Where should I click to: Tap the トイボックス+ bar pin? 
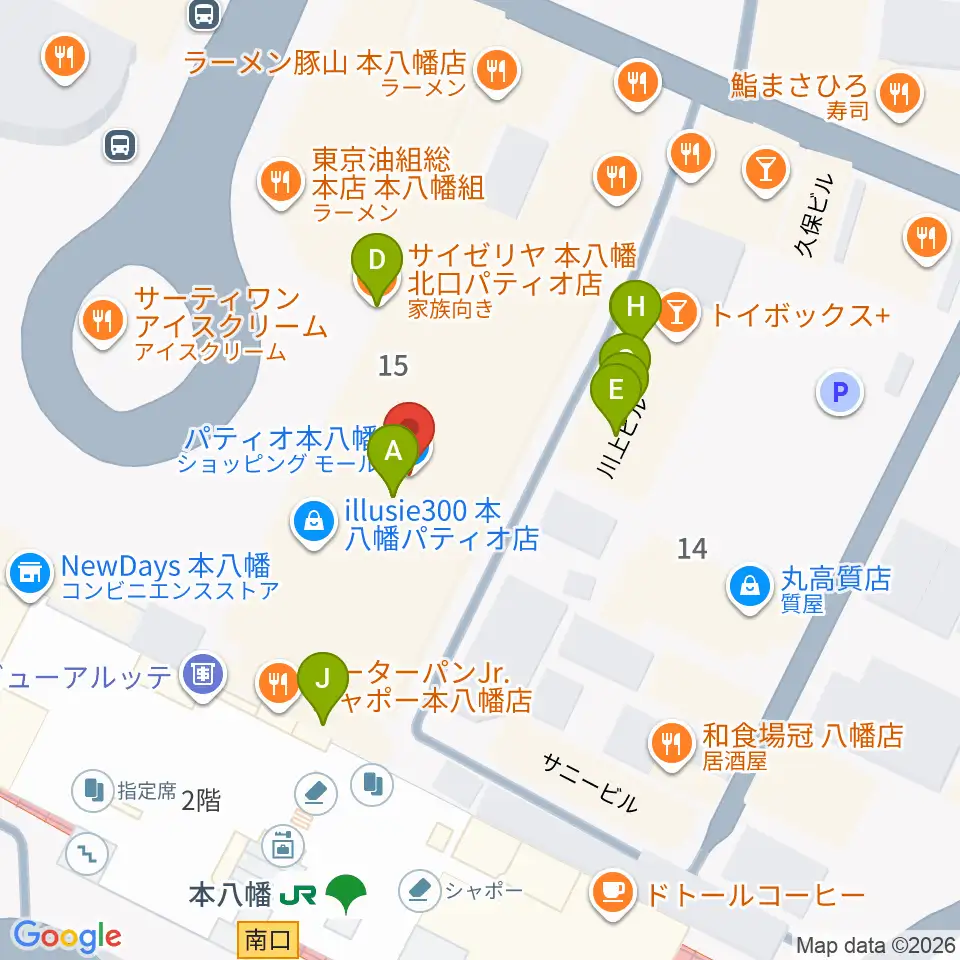[677, 315]
